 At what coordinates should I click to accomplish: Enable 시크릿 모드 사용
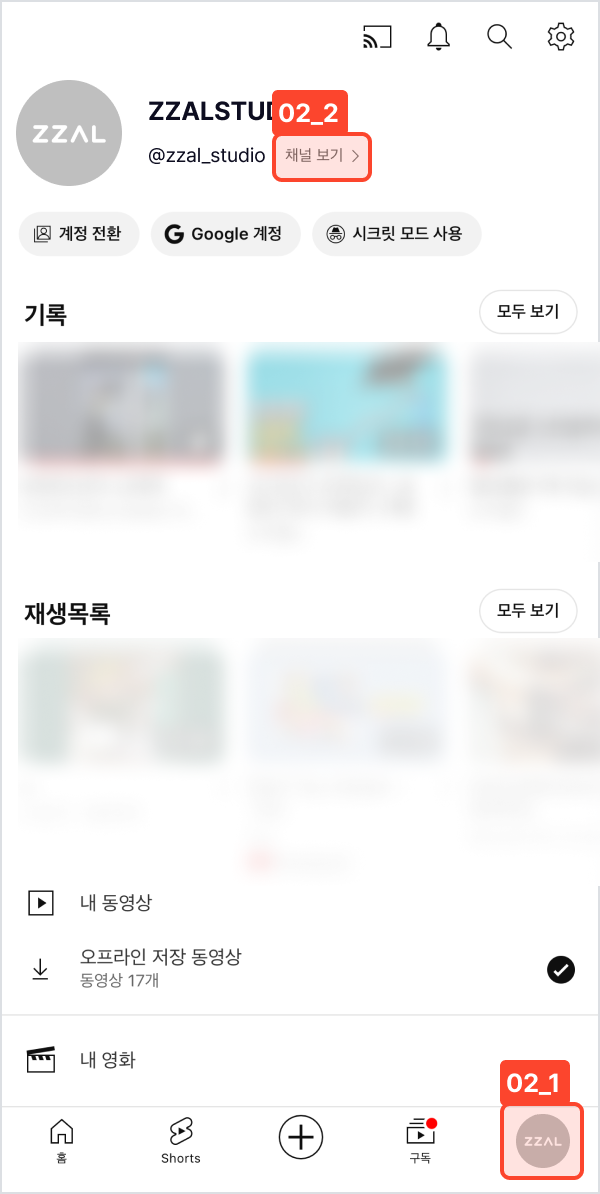(397, 234)
